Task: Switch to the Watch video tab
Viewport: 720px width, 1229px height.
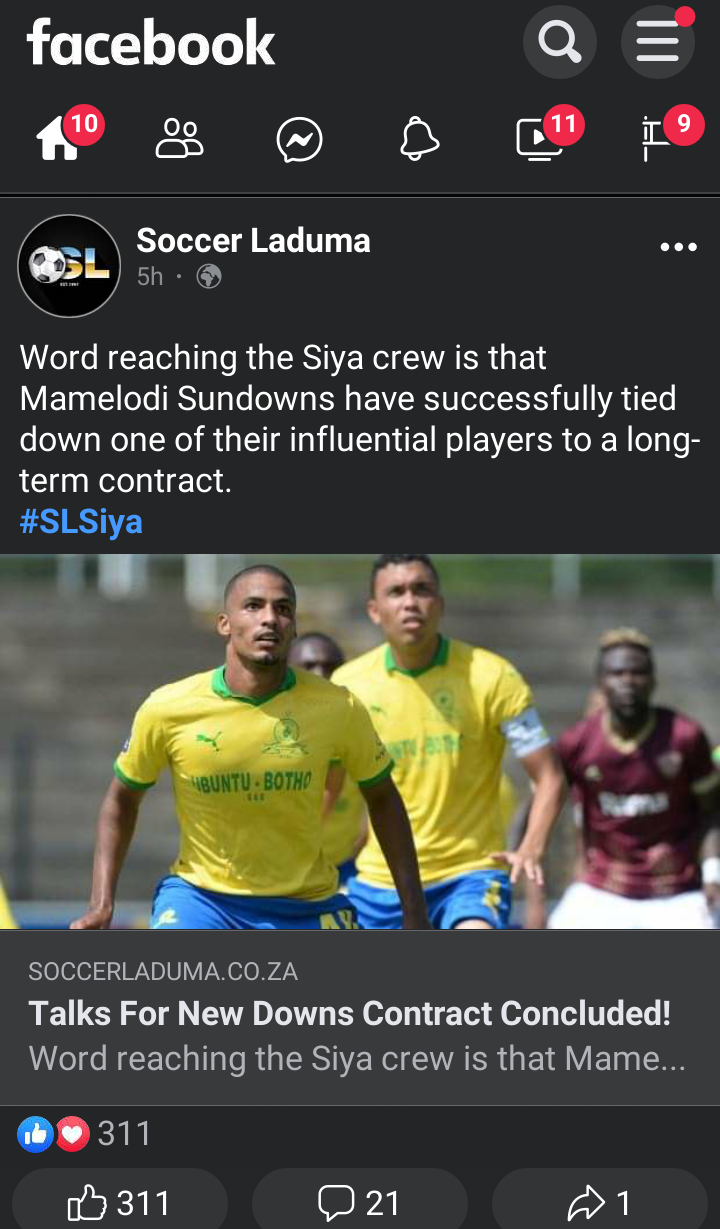Action: click(540, 138)
